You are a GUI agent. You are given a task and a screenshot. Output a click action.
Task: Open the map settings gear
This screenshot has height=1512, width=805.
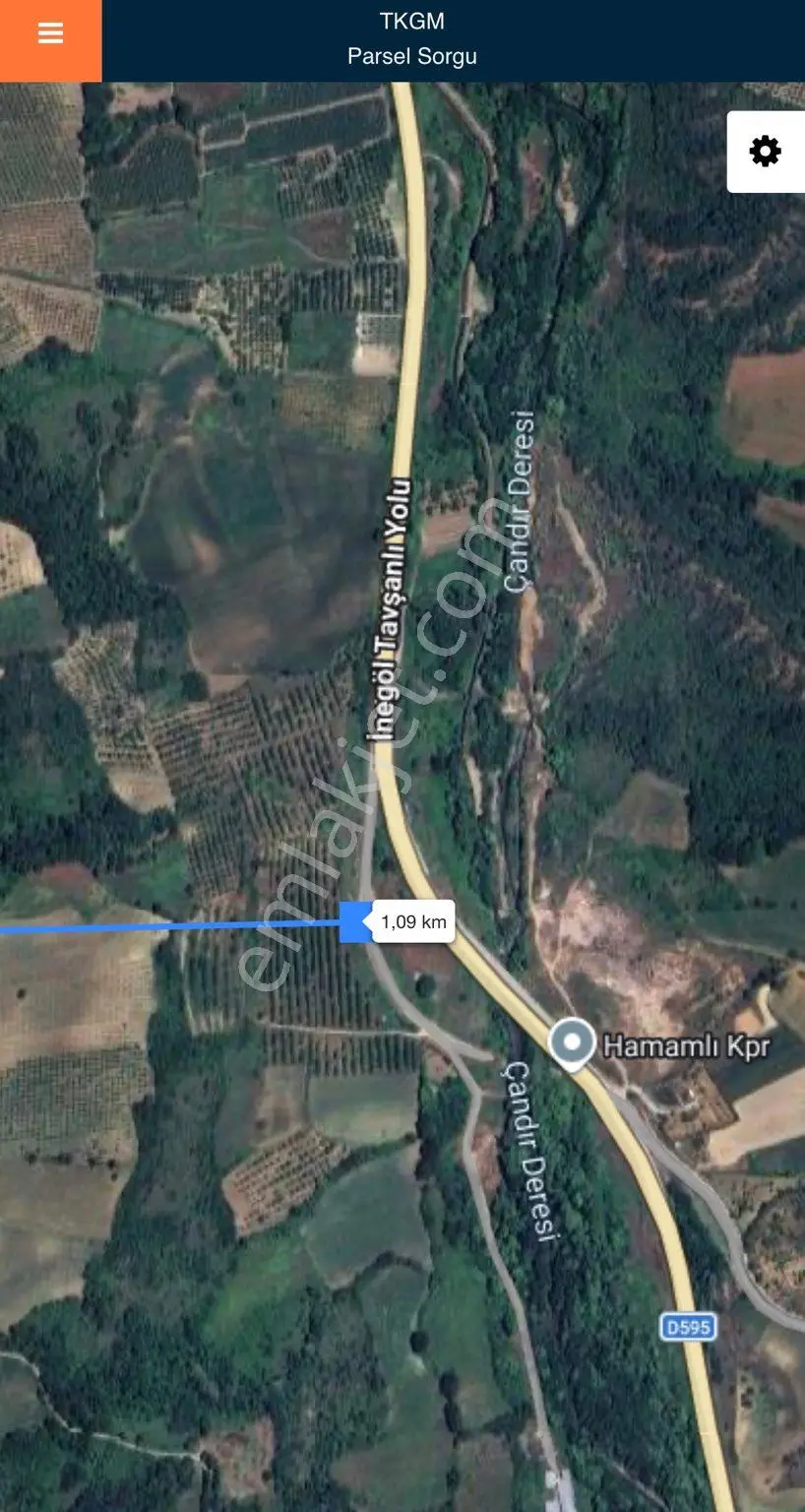(x=765, y=152)
